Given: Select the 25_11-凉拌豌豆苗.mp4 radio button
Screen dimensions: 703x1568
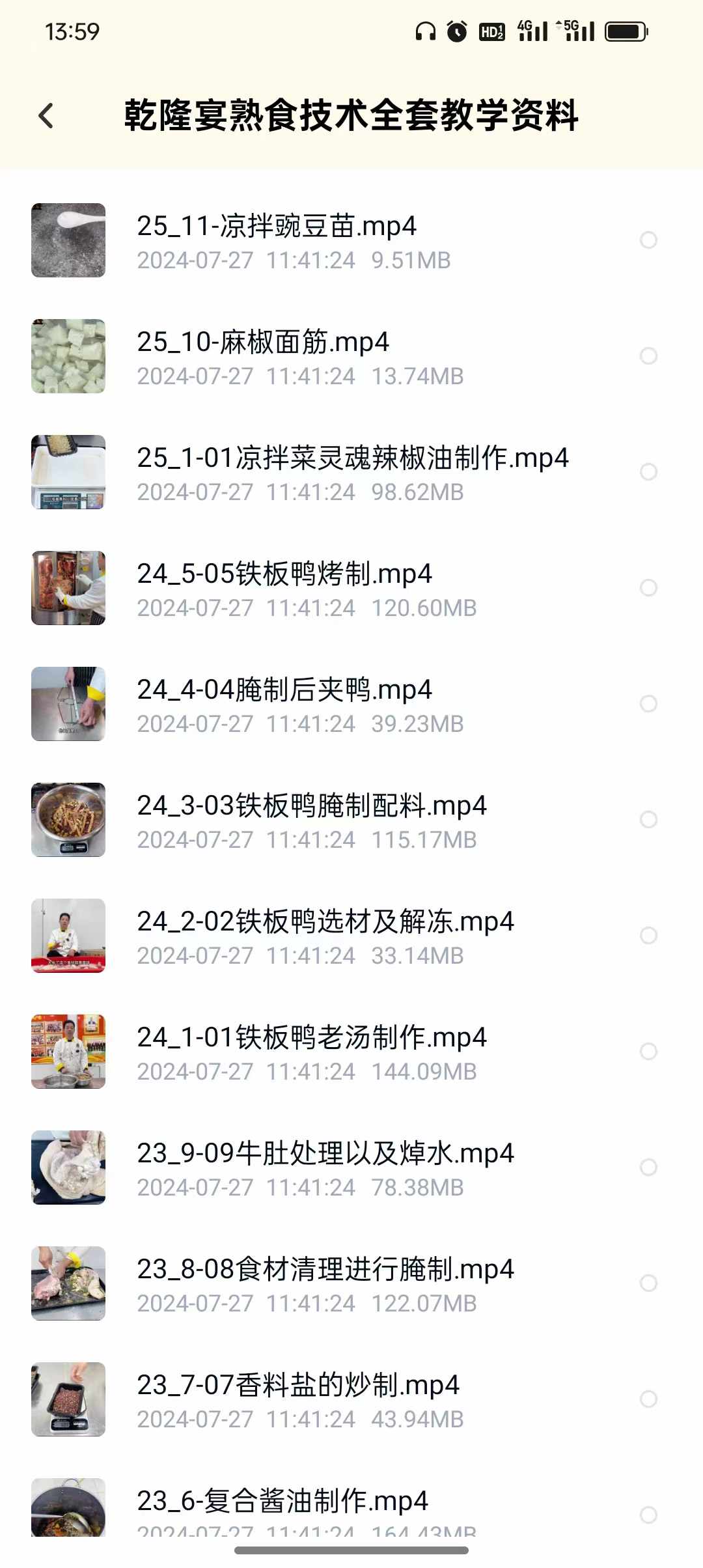Looking at the screenshot, I should click(648, 240).
